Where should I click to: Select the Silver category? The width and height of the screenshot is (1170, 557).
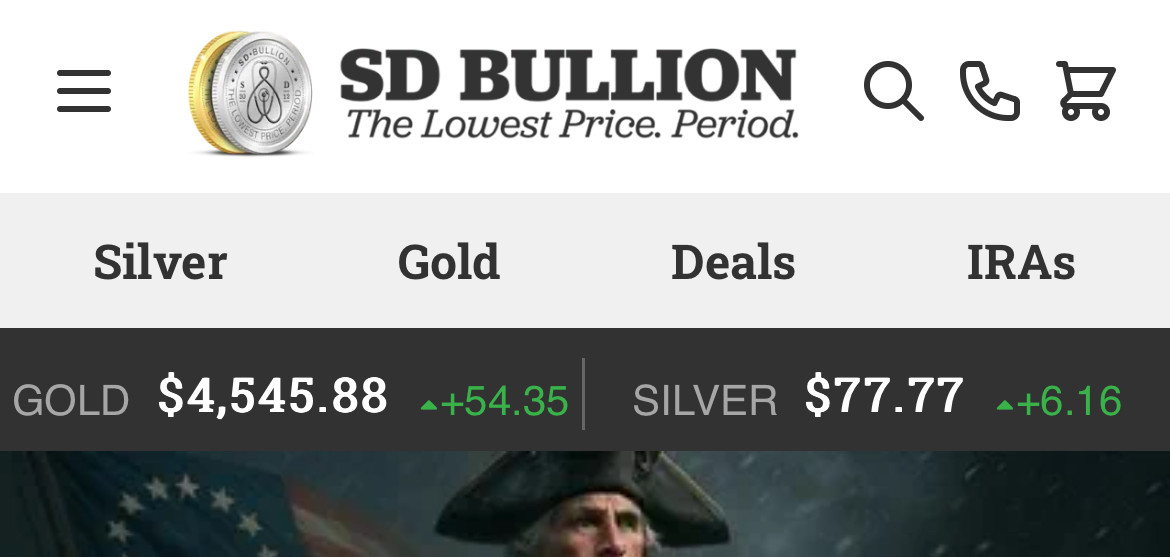160,262
